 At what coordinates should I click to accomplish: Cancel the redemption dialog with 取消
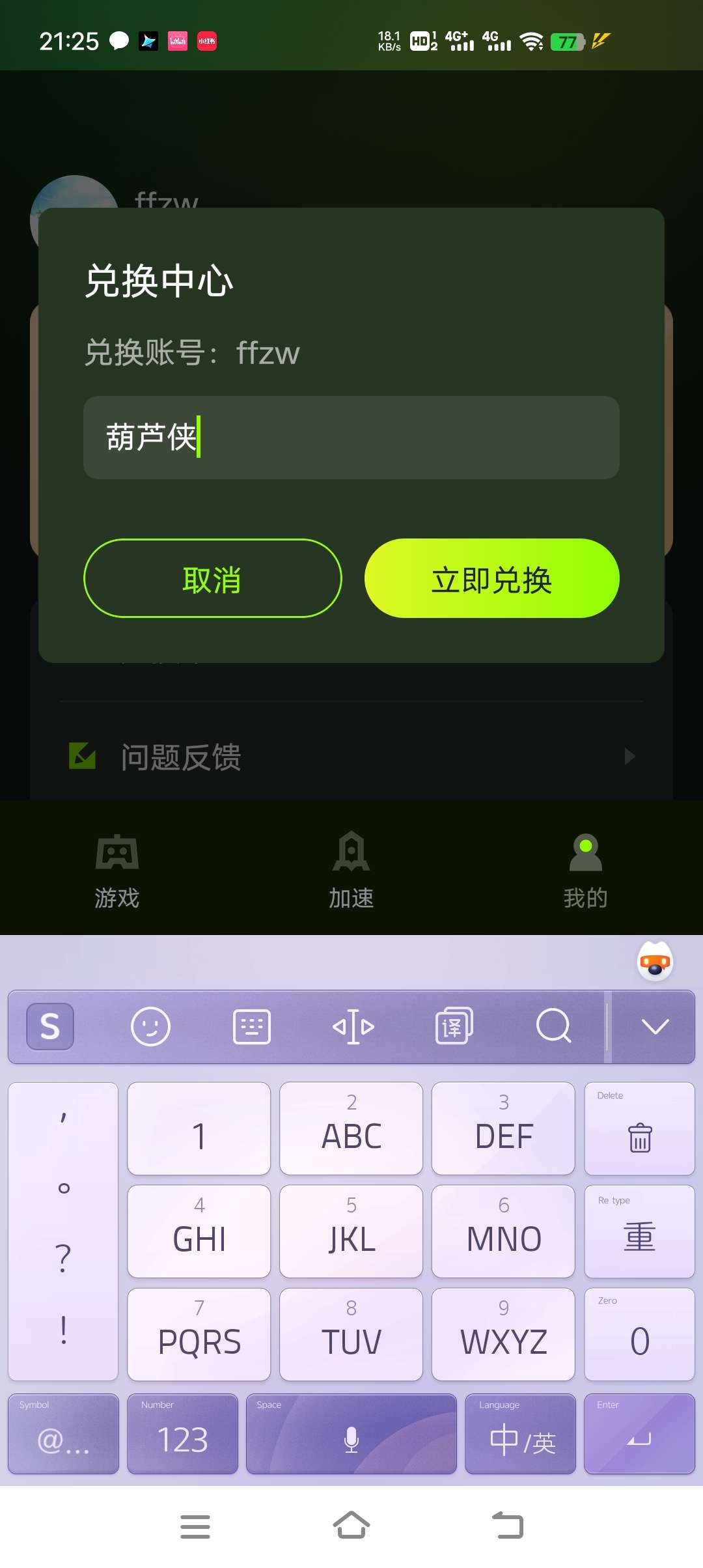coord(212,578)
